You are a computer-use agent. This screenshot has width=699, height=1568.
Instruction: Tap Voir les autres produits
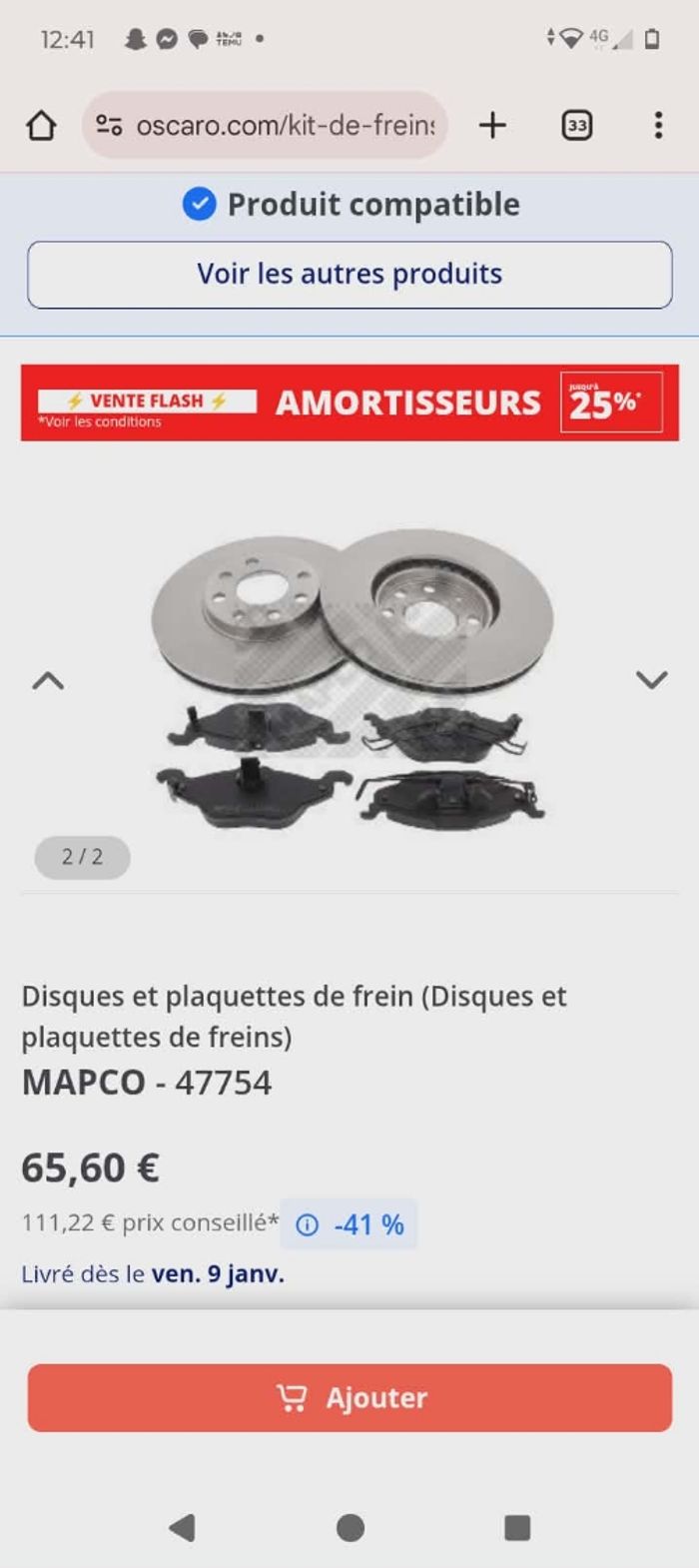(349, 275)
